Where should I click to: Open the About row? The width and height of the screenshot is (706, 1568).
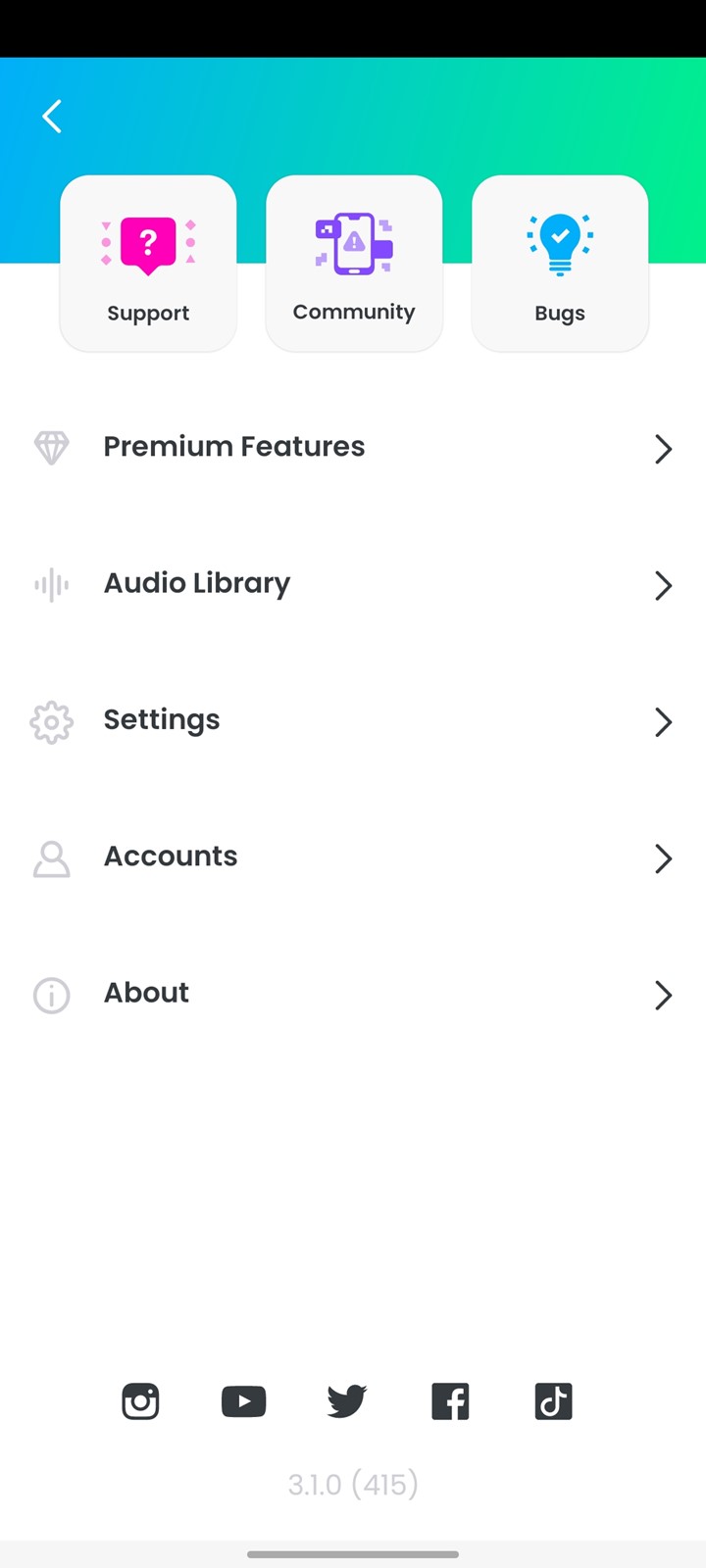(x=353, y=994)
